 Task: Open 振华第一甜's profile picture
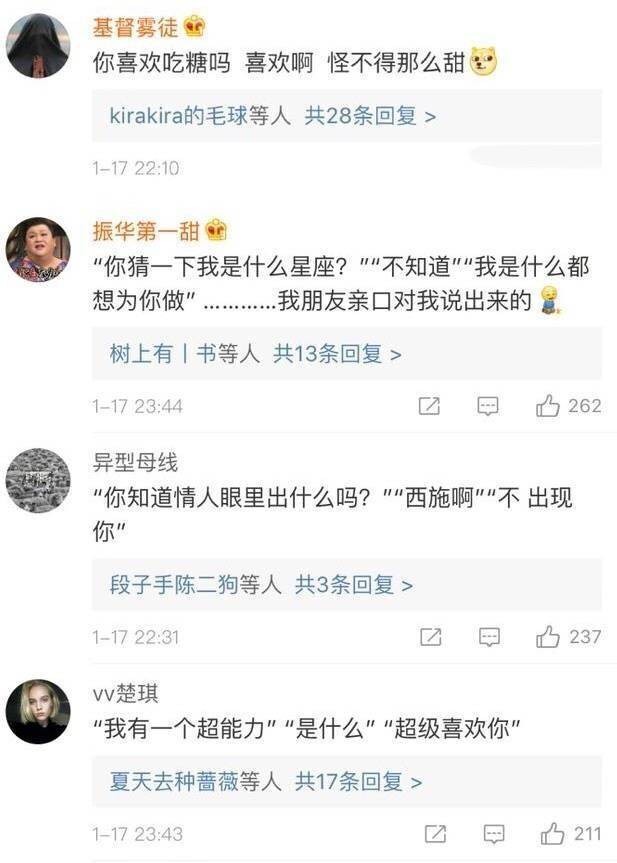(x=38, y=250)
